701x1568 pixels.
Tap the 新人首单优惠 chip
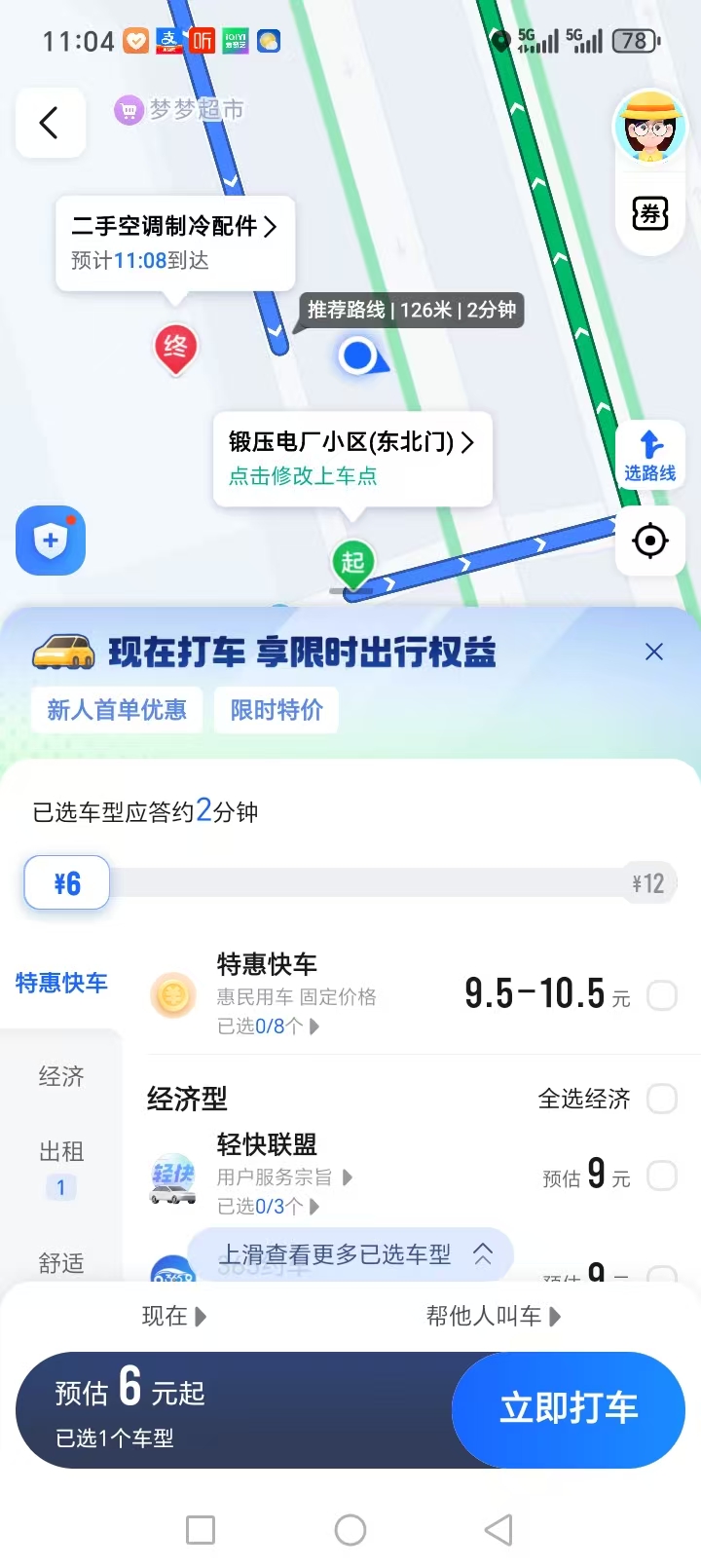click(x=117, y=710)
